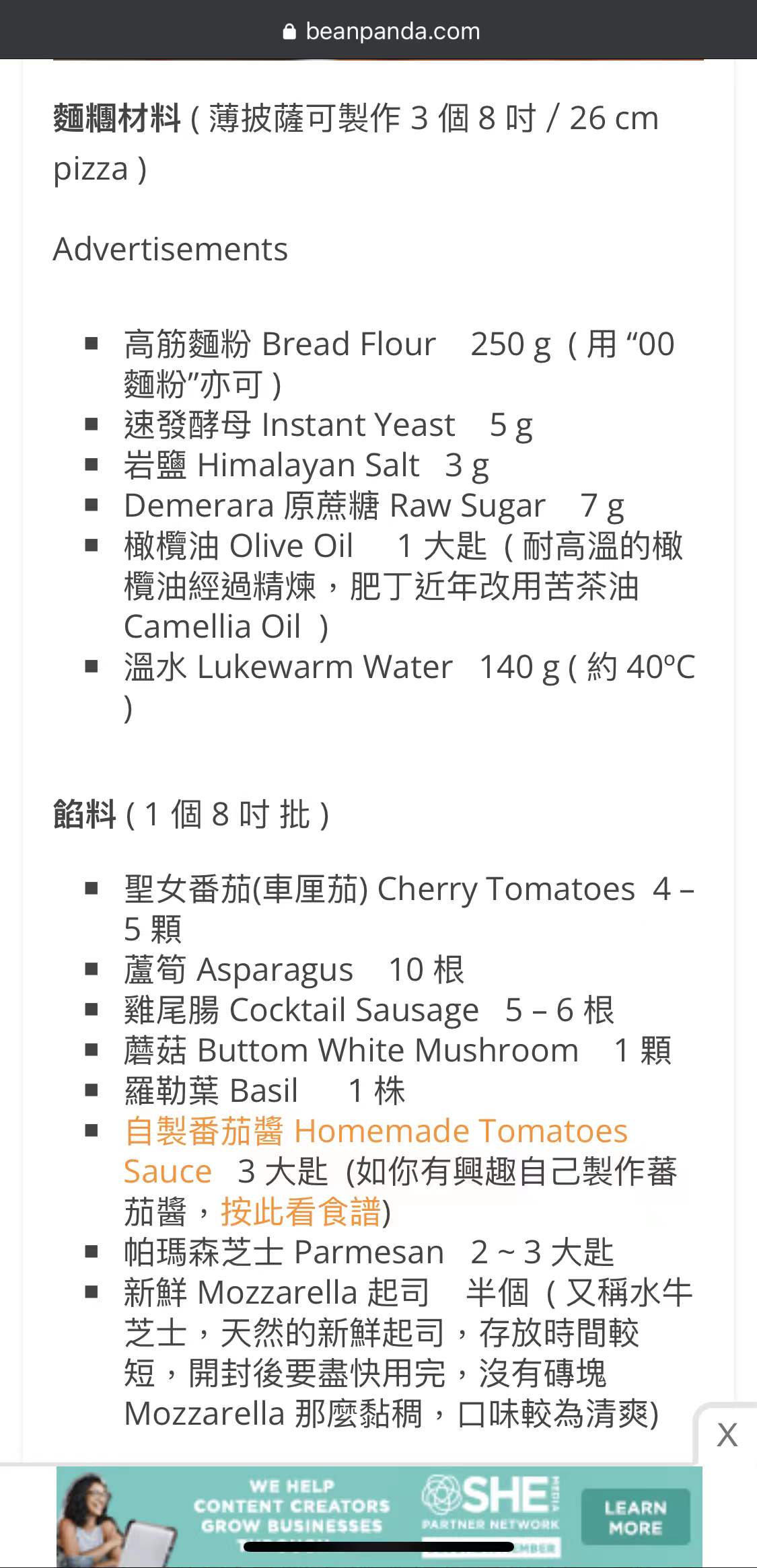Tap the beanpanda.com address bar
757x1568 pixels.
pyautogui.click(x=382, y=31)
